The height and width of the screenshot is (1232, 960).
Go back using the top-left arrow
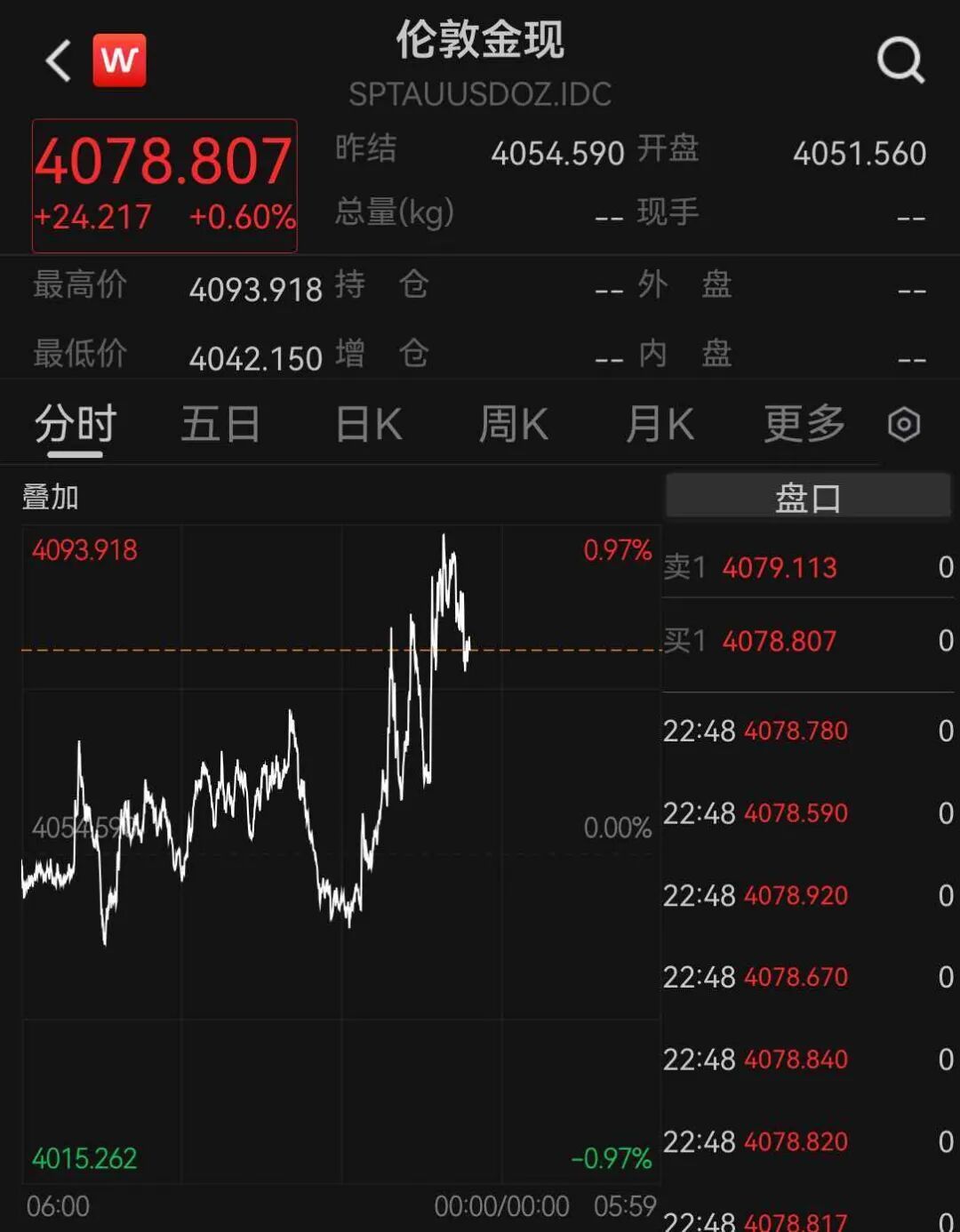59,60
